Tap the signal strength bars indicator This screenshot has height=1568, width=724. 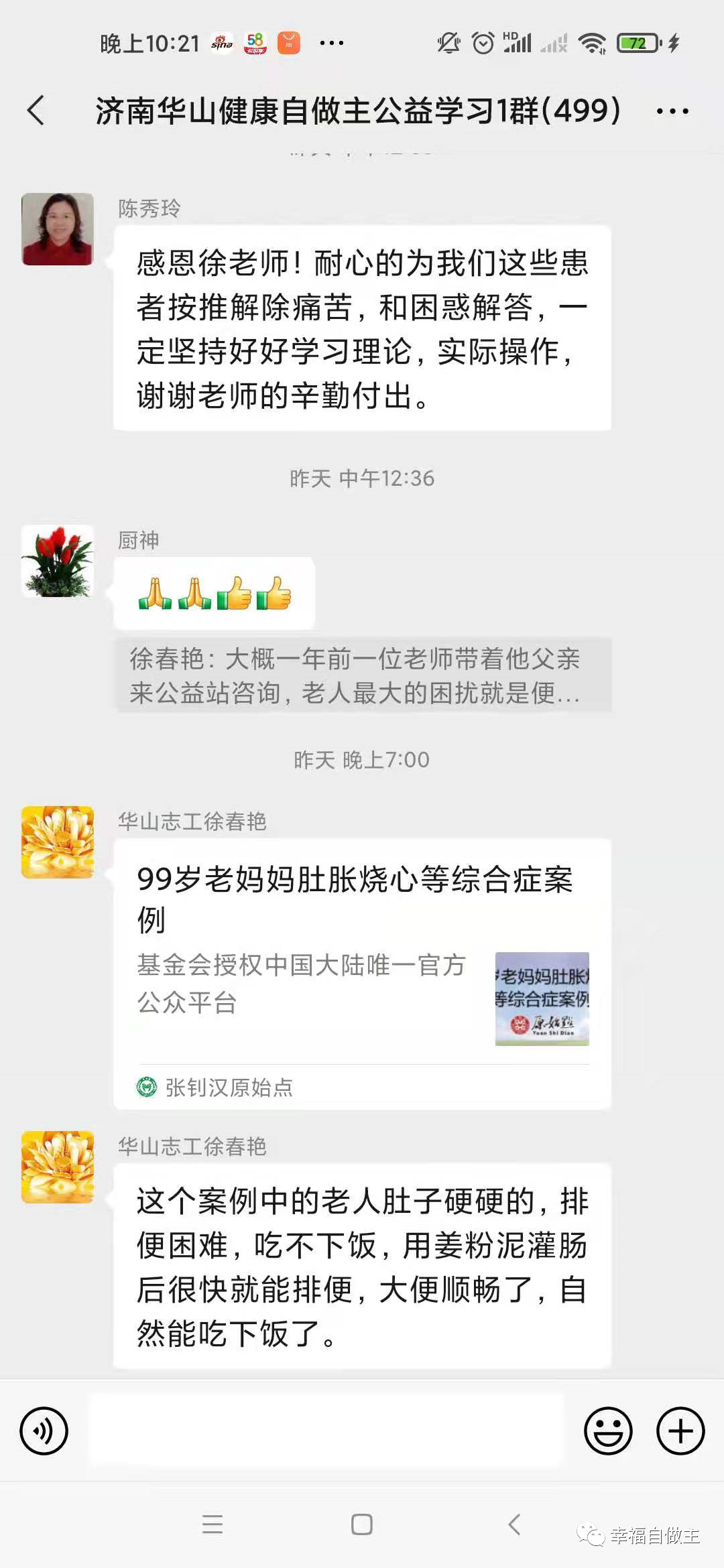518,42
